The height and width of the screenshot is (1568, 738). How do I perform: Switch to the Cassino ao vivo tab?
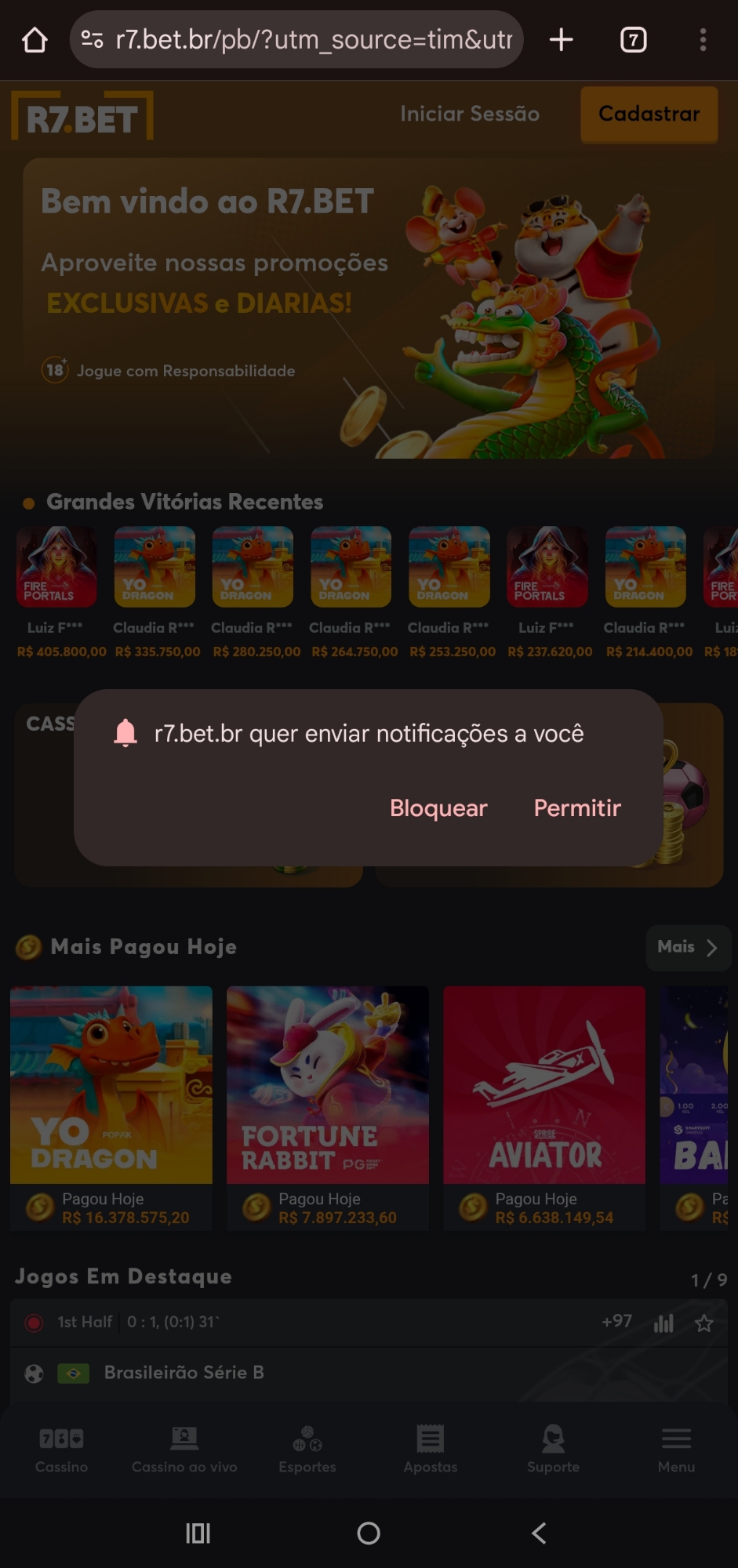coord(184,1450)
